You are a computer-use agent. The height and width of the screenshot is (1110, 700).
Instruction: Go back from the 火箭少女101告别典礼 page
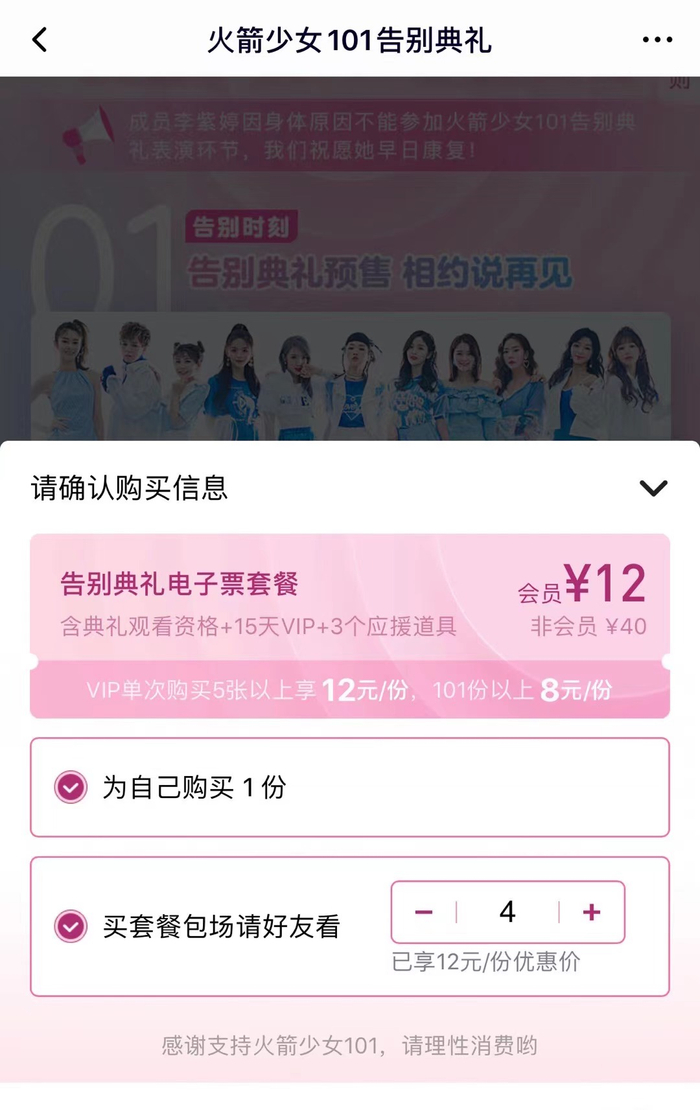coord(40,40)
